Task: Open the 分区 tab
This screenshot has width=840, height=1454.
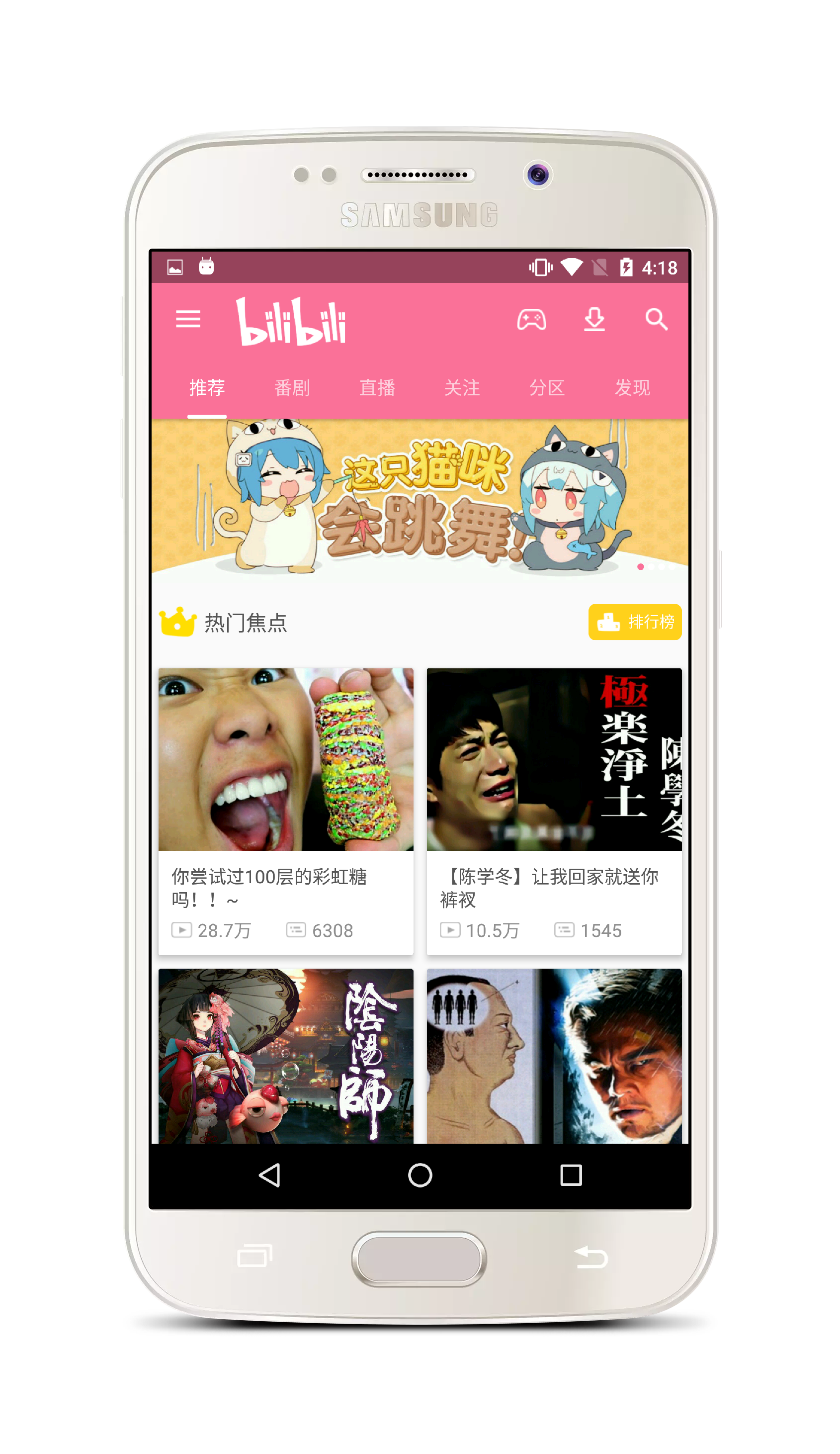Action: (547, 388)
